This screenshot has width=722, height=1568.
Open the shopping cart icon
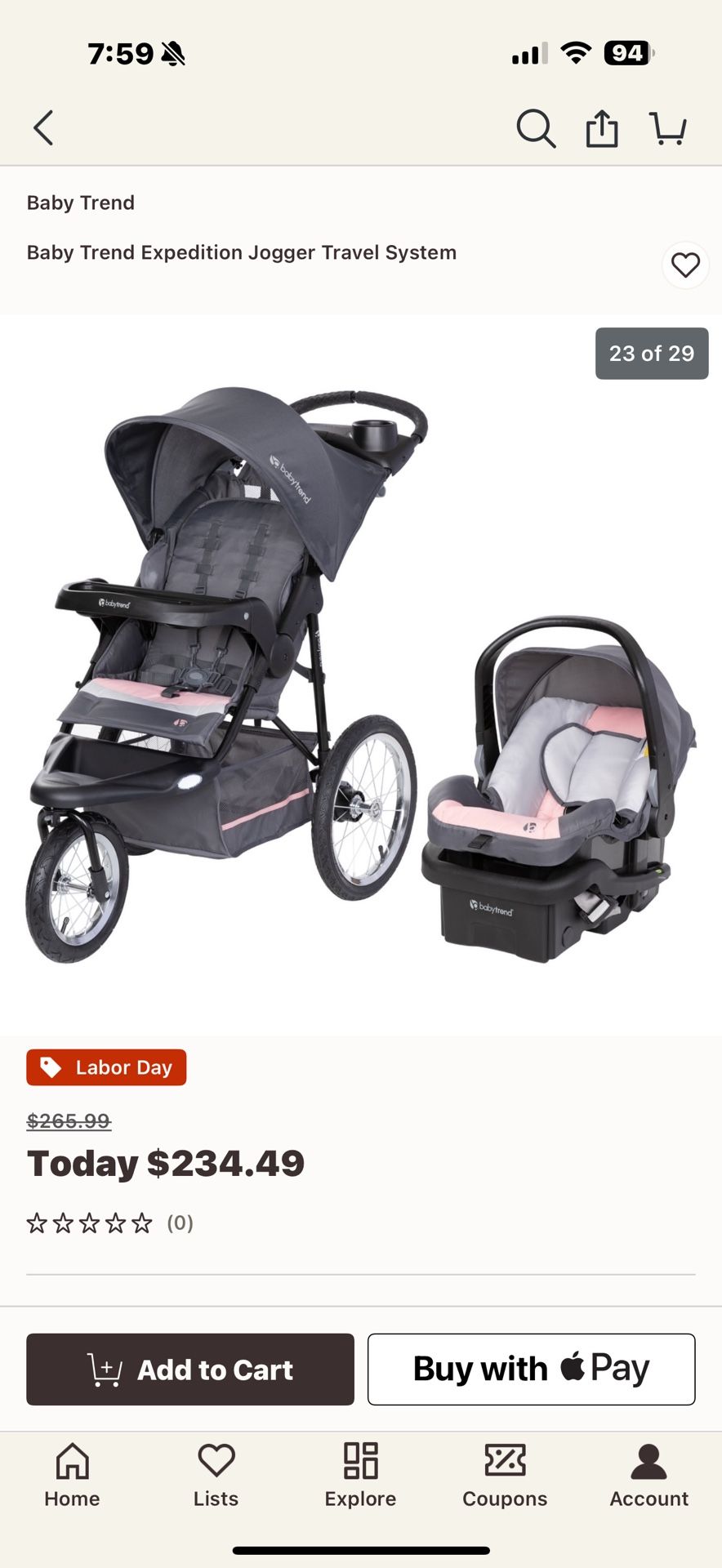click(x=668, y=129)
